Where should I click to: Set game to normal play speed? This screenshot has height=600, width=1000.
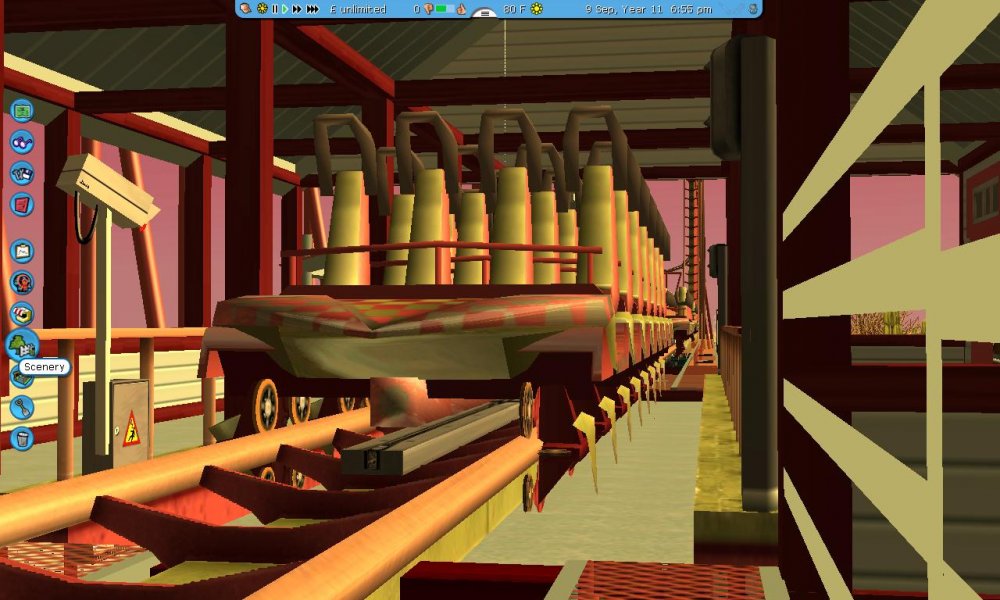click(x=285, y=9)
